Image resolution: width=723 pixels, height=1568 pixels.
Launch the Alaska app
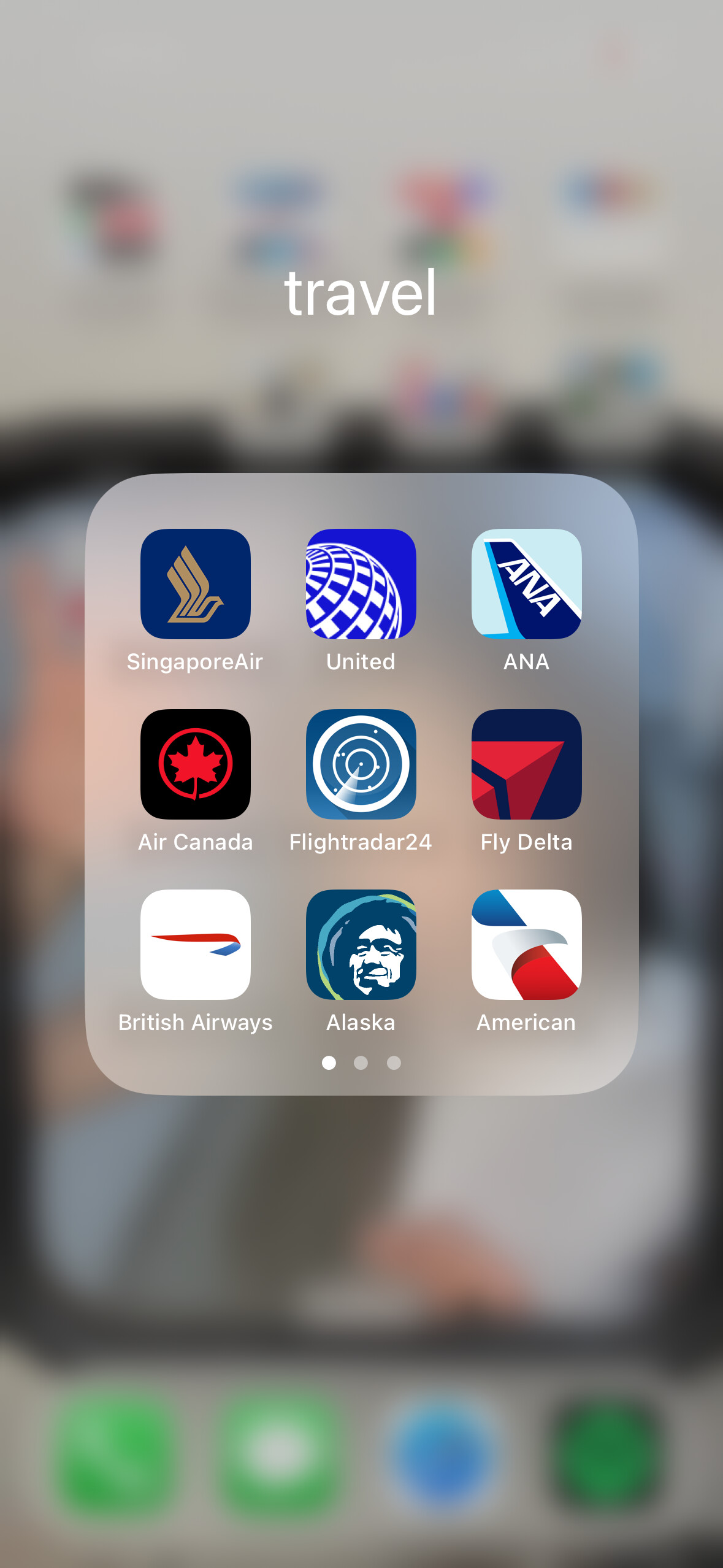(x=361, y=944)
